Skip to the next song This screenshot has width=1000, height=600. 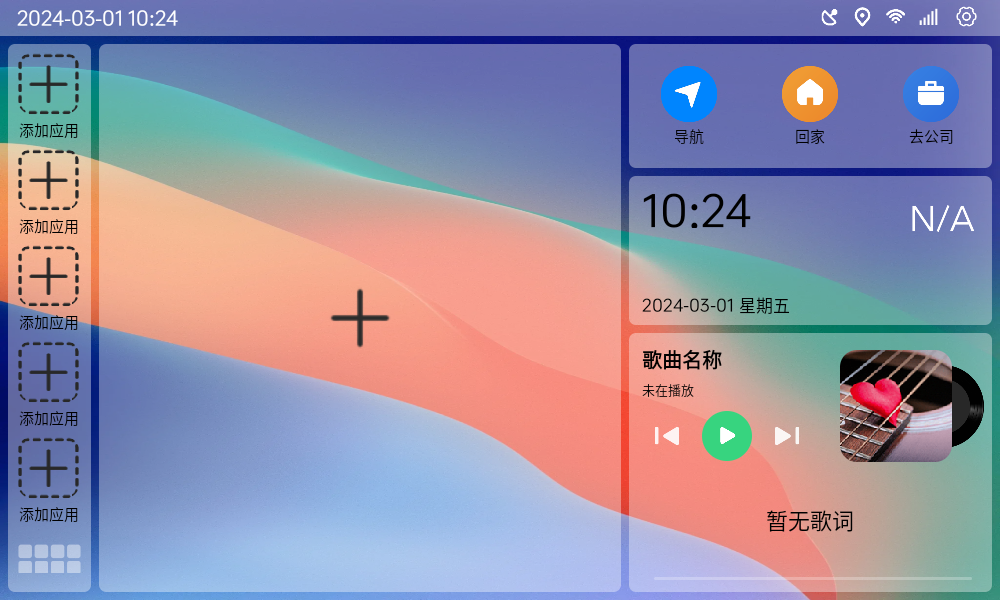[787, 435]
